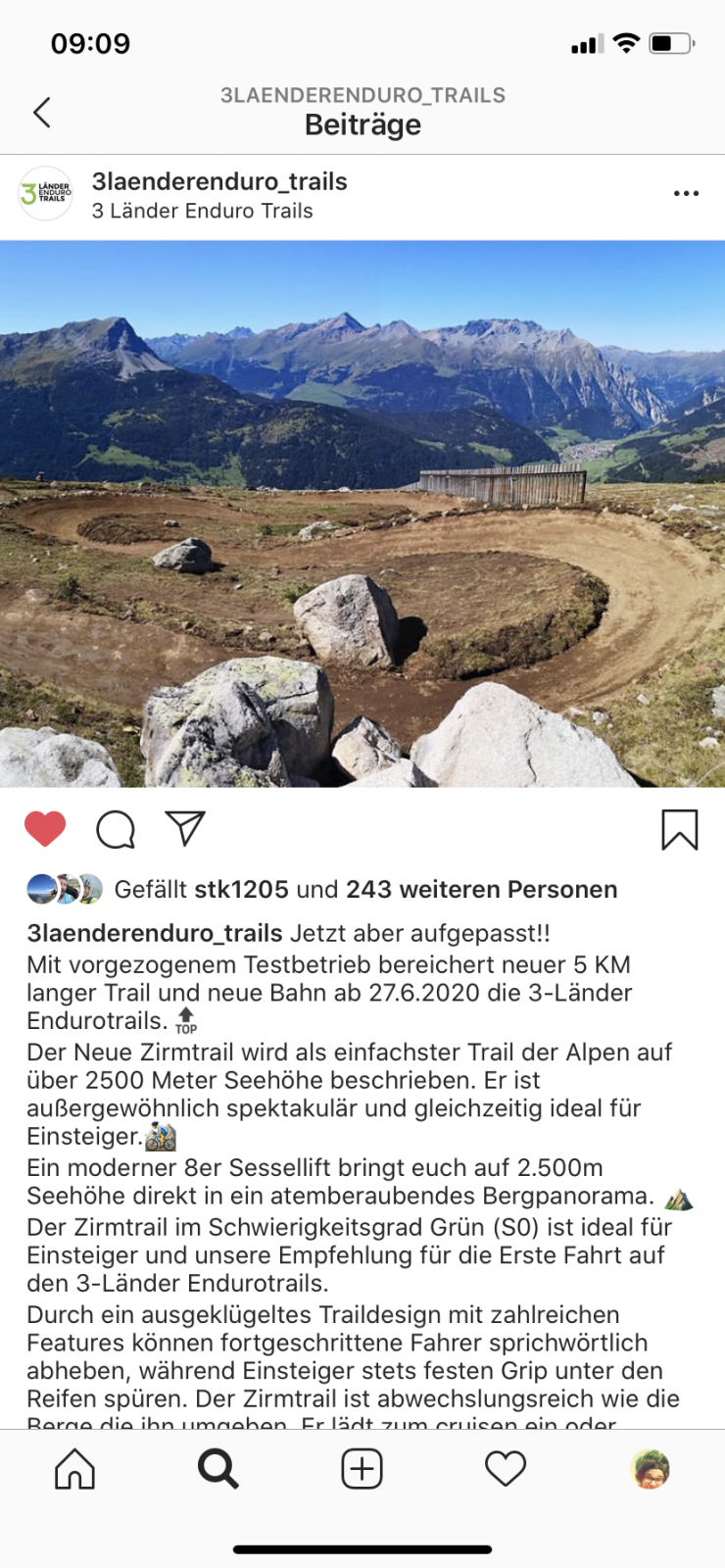Open the activity heart tab
This screenshot has width=725, height=1568.
[x=506, y=1468]
